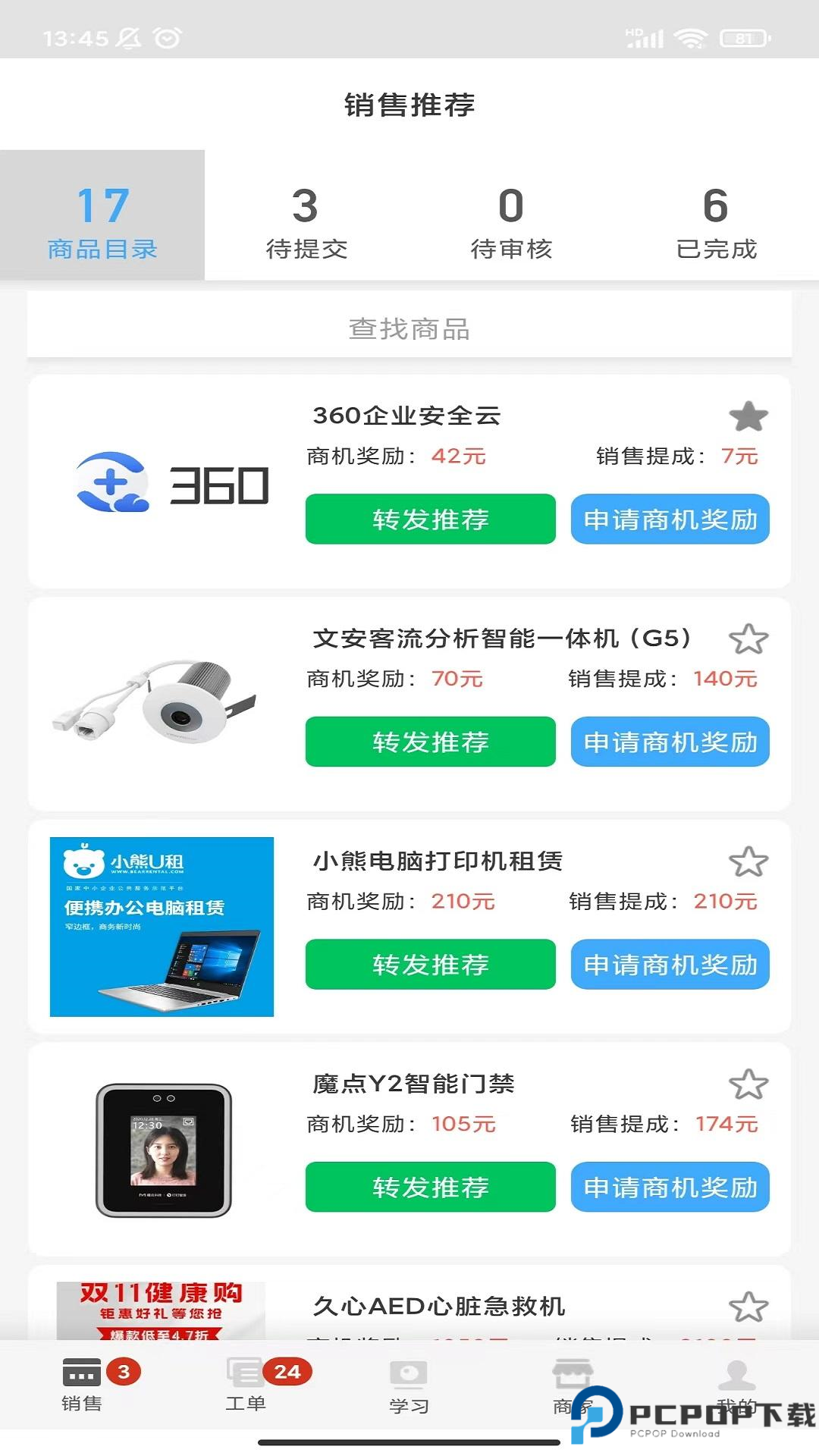The image size is (819, 1456).
Task: Toggle the star on 小熊电脑打印机租赁
Action: (x=747, y=861)
